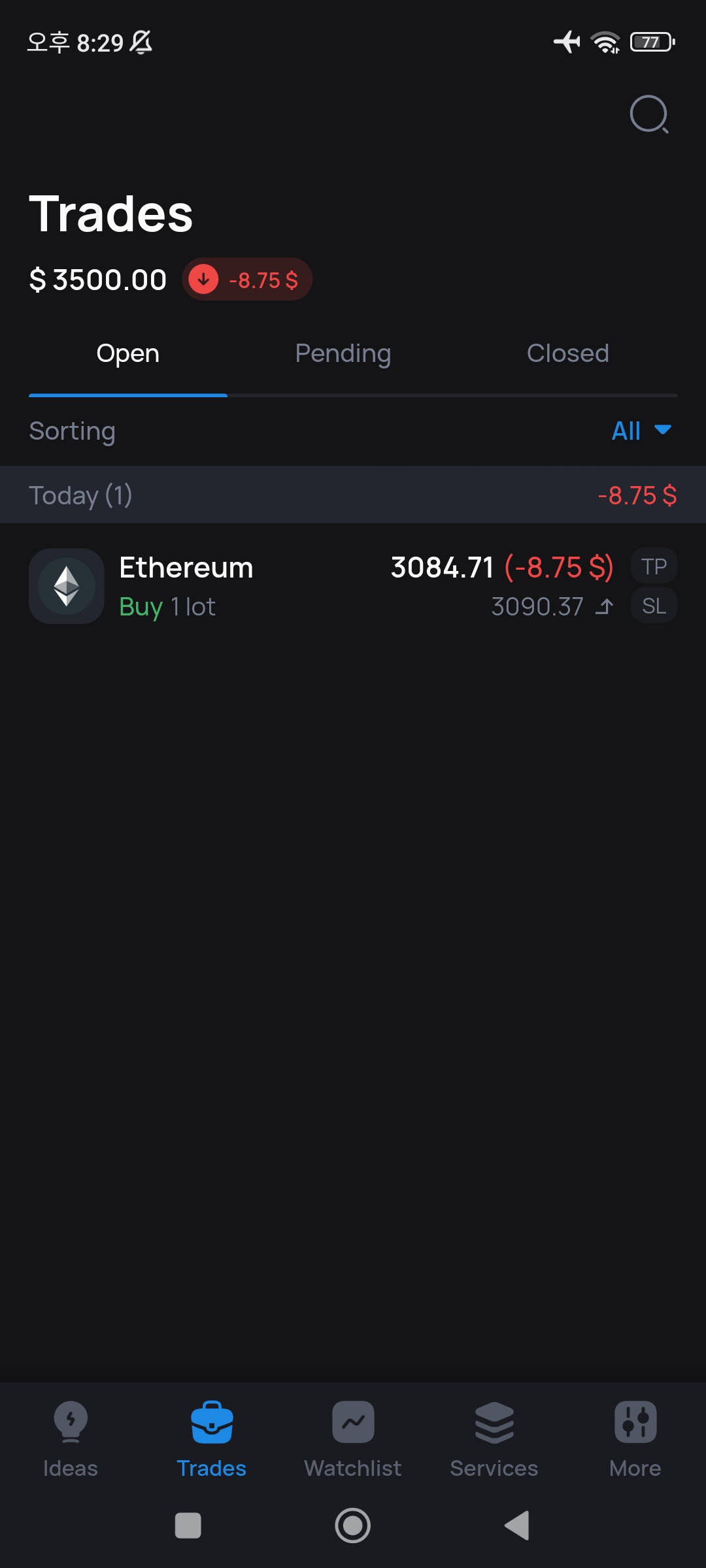This screenshot has height=1568, width=706.
Task: Switch to the Pending tab
Action: pyautogui.click(x=343, y=353)
